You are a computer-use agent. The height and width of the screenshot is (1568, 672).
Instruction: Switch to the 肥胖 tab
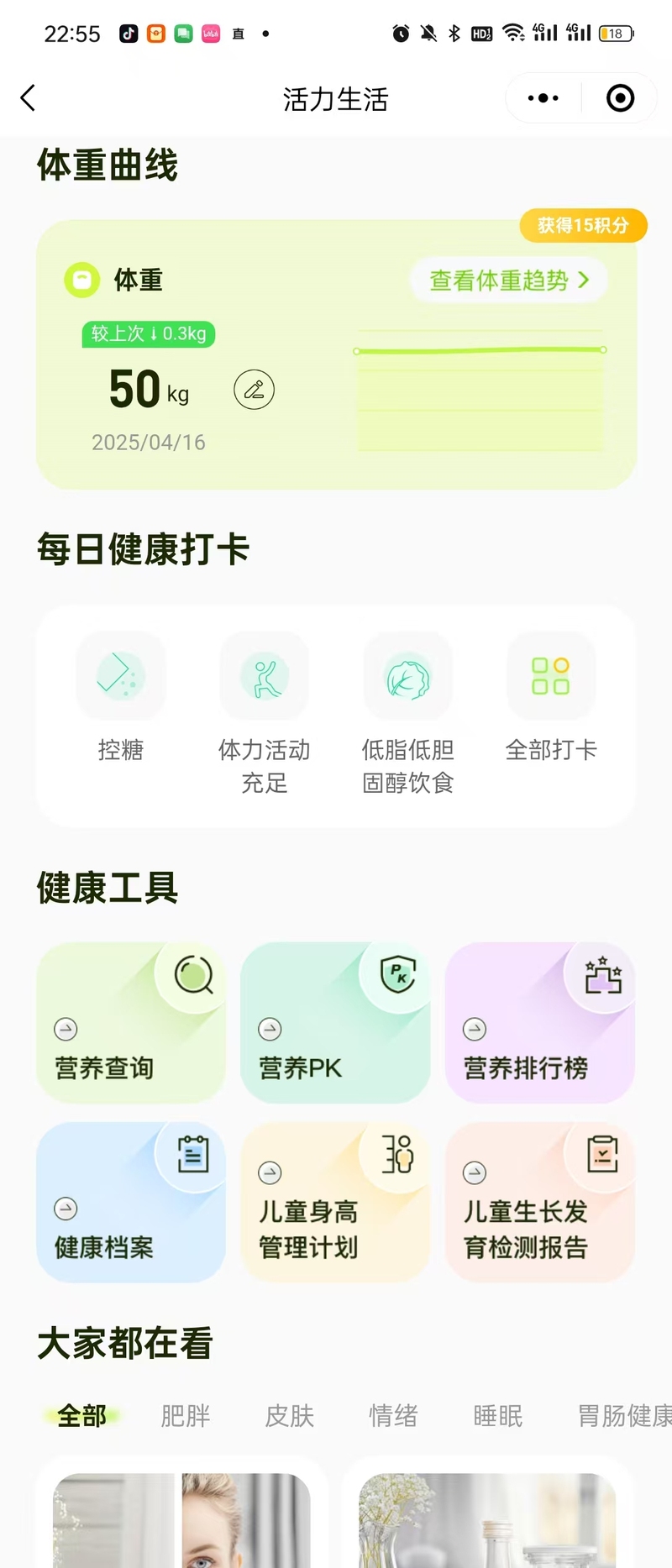tap(186, 1416)
